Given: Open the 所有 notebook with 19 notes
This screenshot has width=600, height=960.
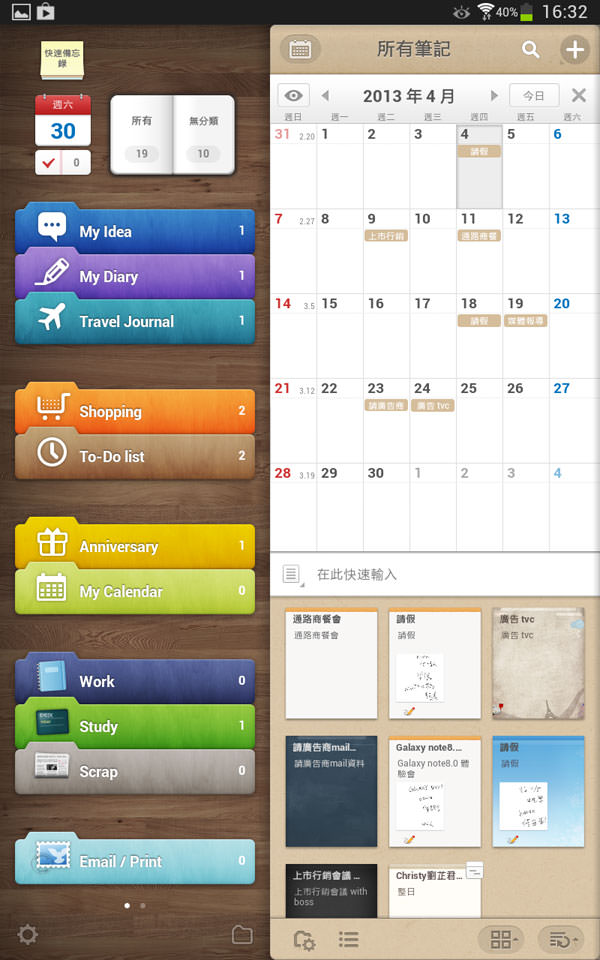Looking at the screenshot, I should coord(142,135).
